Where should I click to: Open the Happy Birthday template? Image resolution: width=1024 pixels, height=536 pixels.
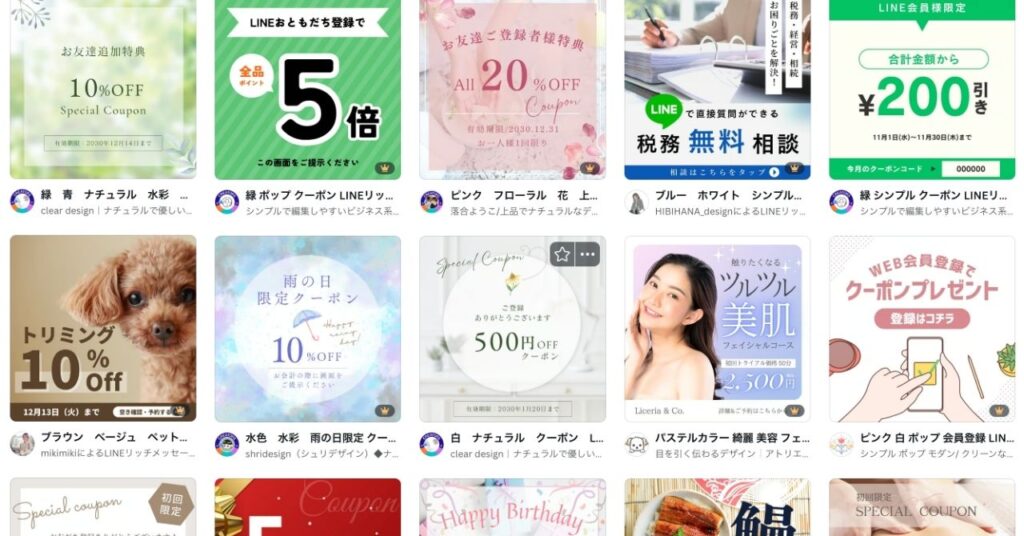512,508
